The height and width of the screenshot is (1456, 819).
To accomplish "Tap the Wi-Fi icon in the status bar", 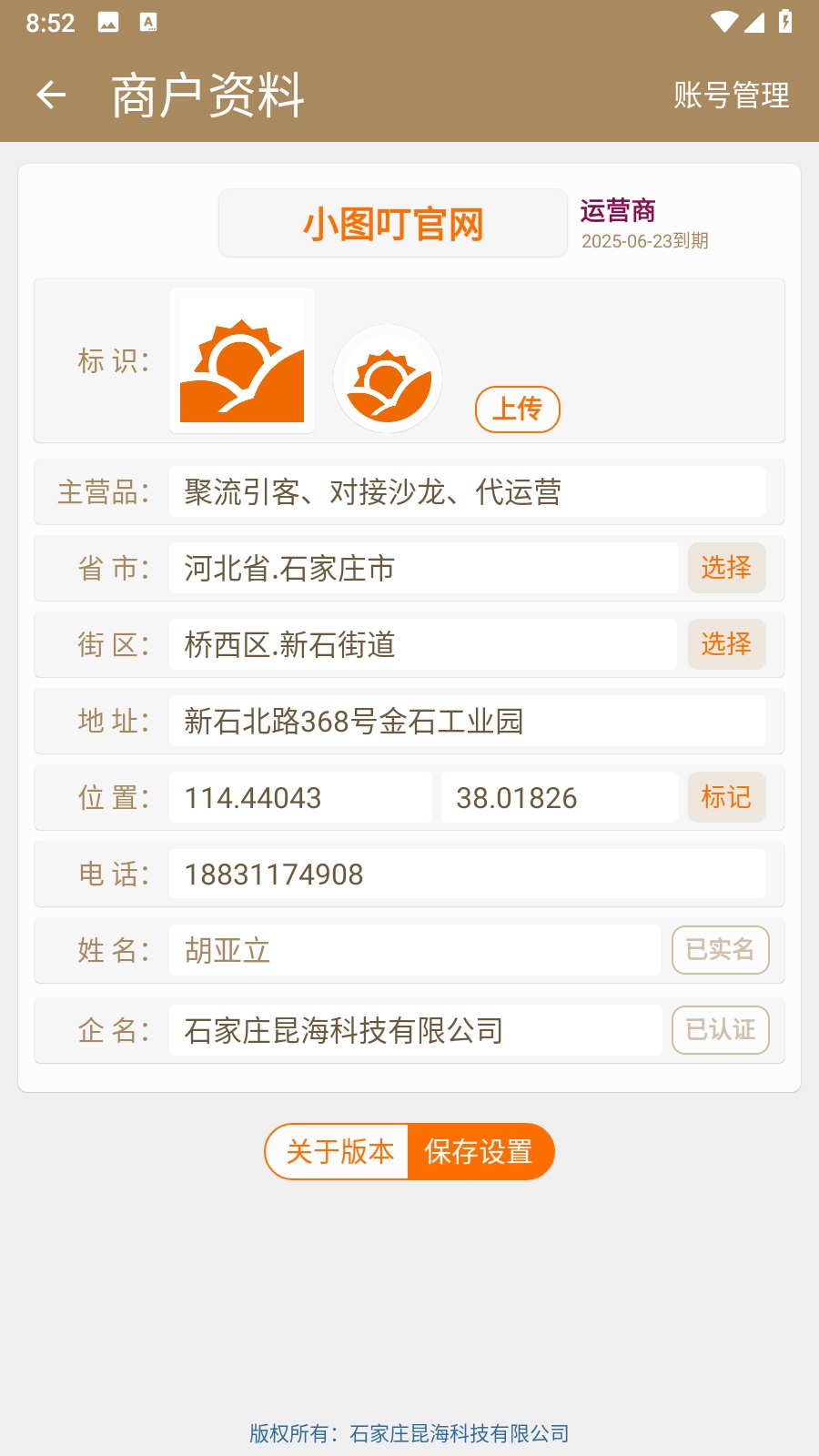I will [724, 21].
